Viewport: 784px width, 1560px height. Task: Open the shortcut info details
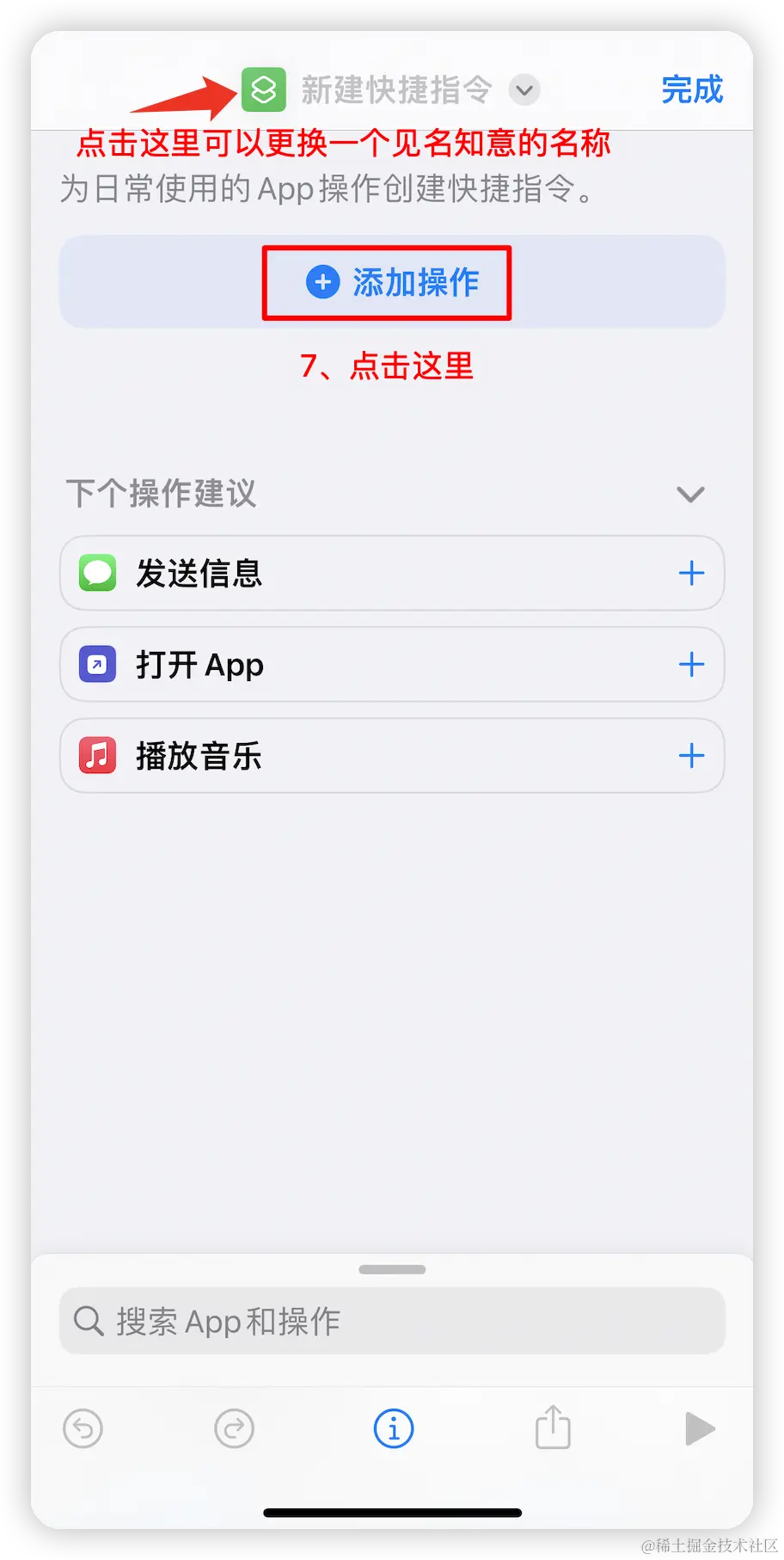[x=394, y=1429]
